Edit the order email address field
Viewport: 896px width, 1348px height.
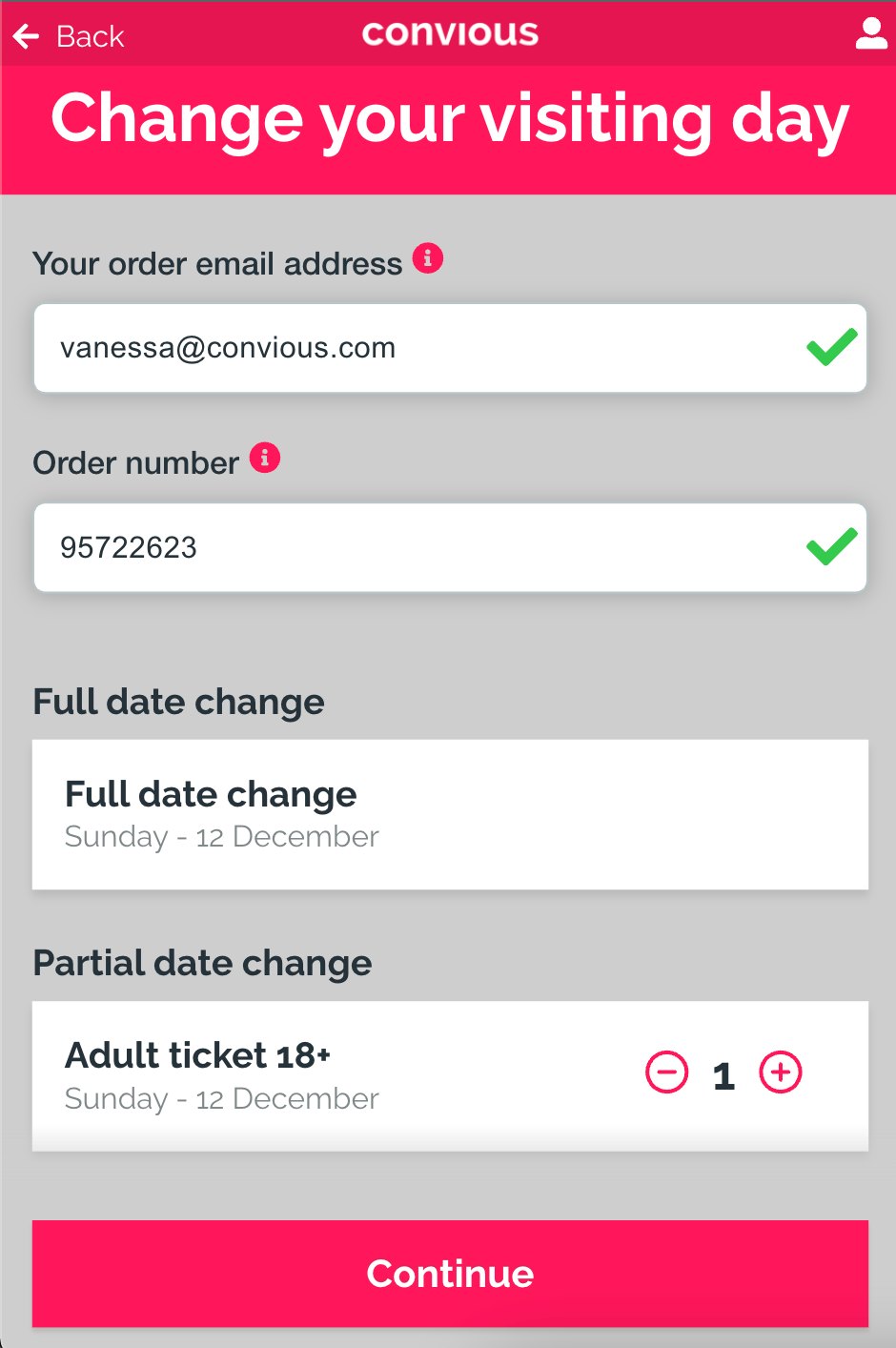pyautogui.click(x=419, y=348)
